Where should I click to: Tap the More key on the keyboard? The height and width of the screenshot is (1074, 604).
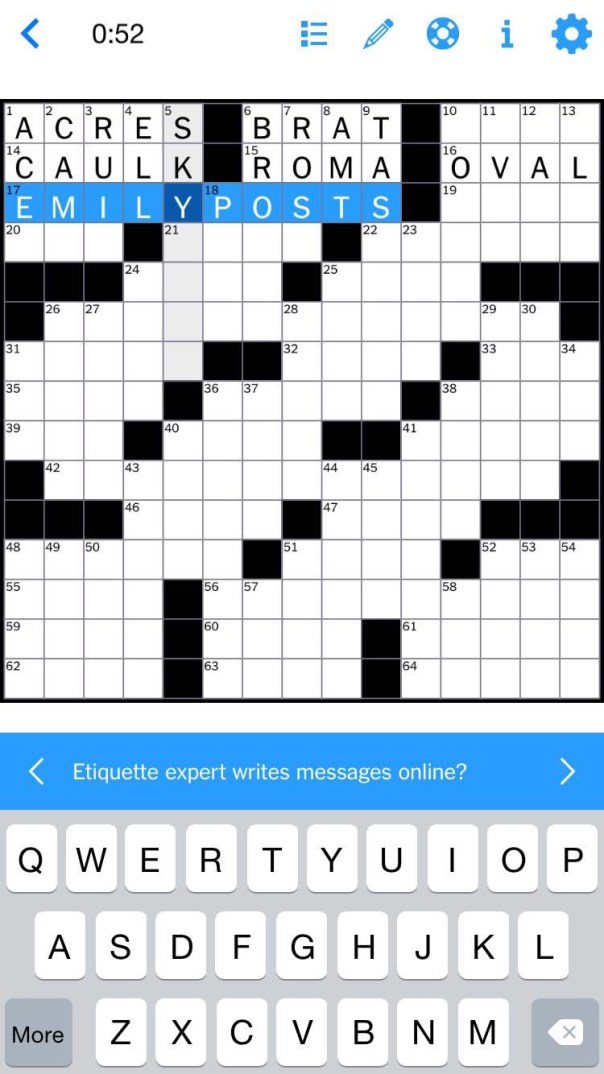tap(39, 1033)
